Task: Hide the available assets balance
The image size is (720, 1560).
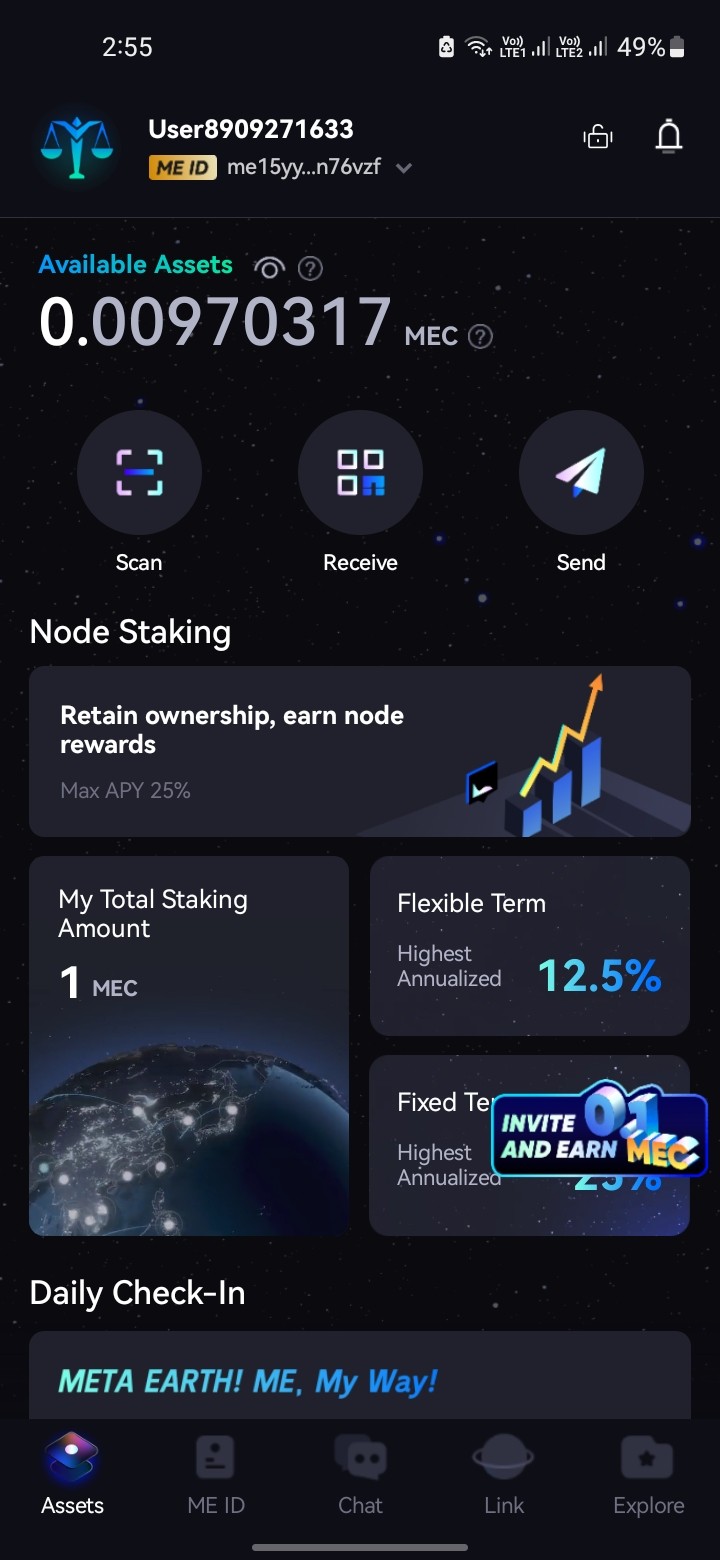Action: coord(270,268)
